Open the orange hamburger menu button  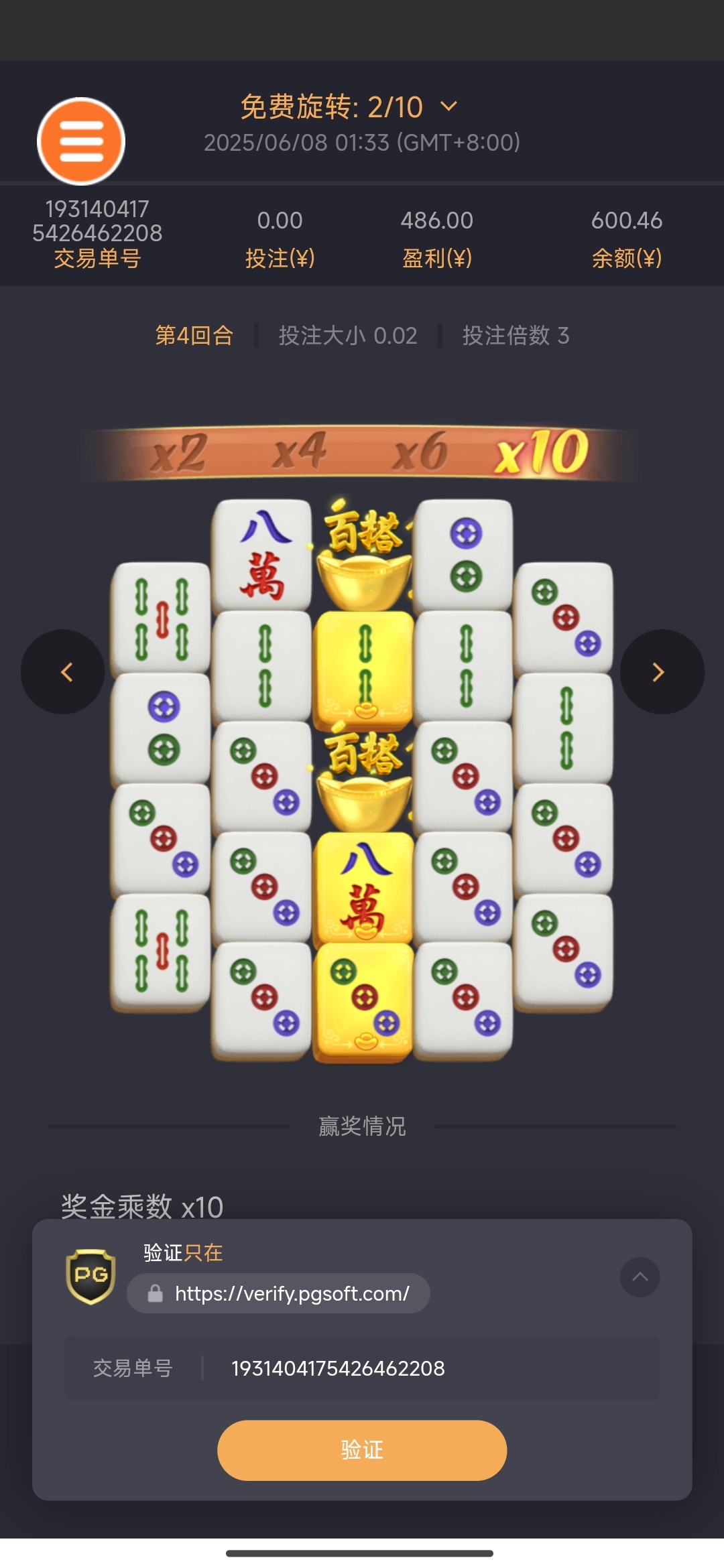tap(81, 141)
